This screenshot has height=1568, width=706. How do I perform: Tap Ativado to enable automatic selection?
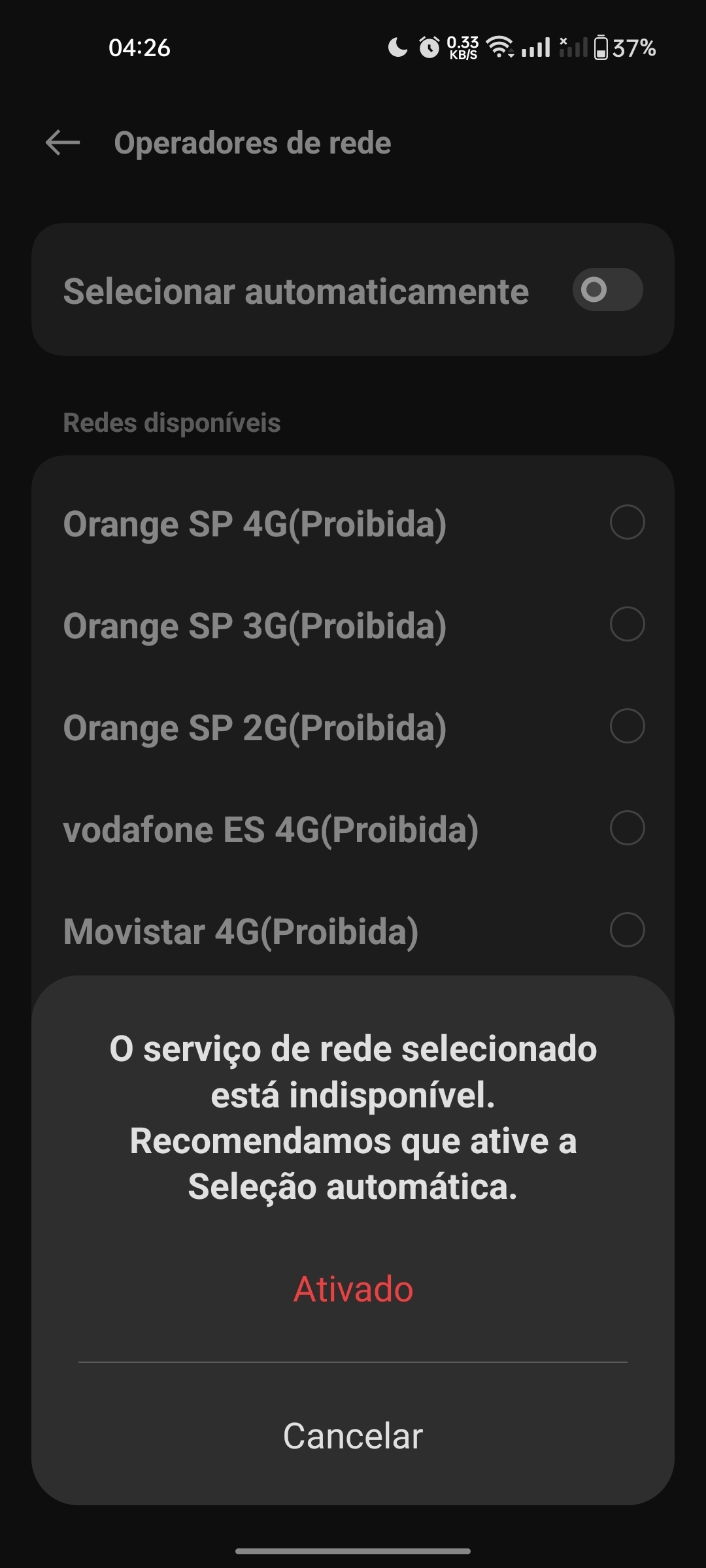click(x=353, y=1288)
